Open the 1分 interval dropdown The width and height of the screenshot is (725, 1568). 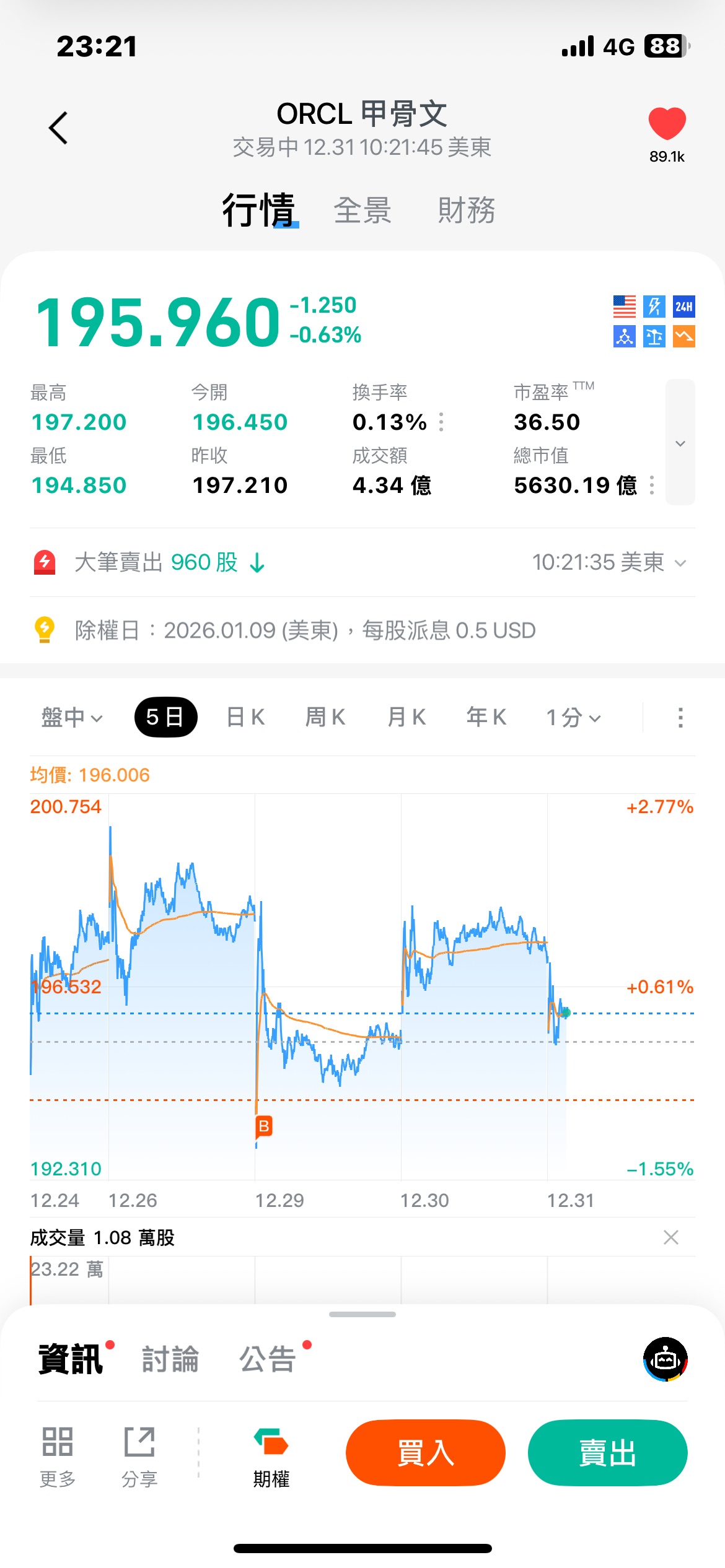(573, 717)
